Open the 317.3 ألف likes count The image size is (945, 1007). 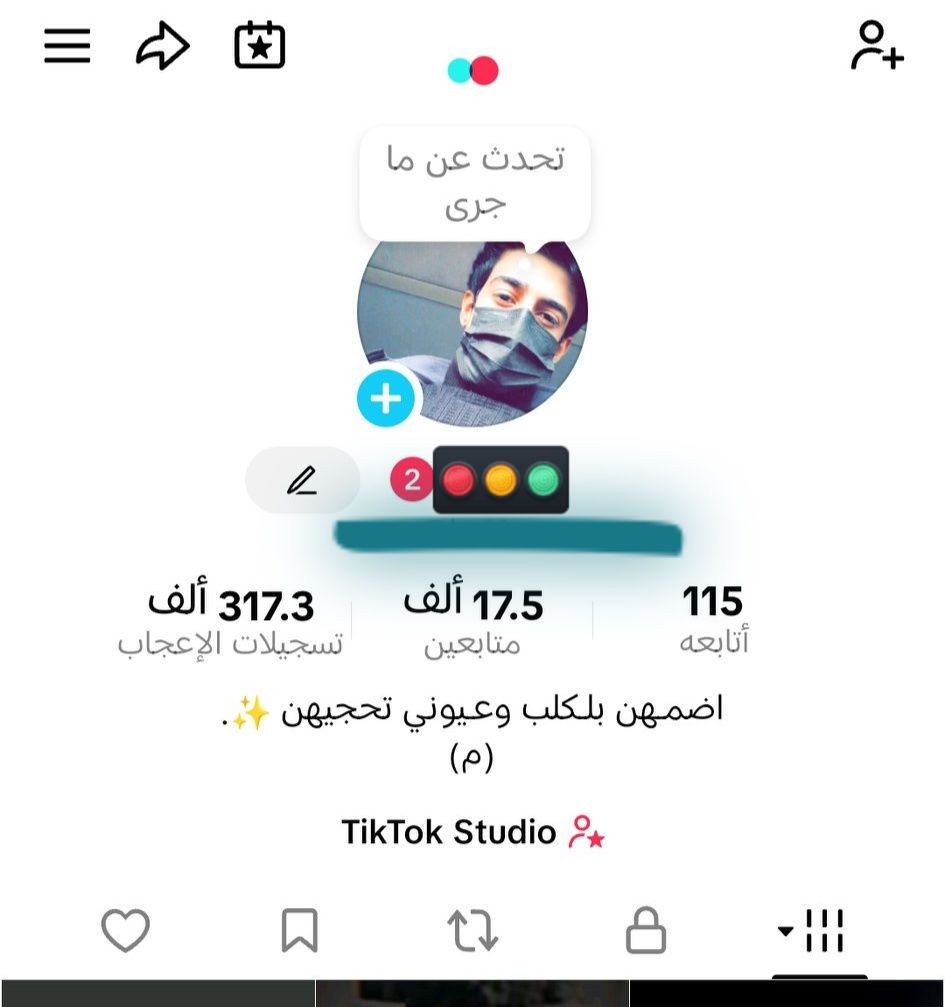coord(231,620)
